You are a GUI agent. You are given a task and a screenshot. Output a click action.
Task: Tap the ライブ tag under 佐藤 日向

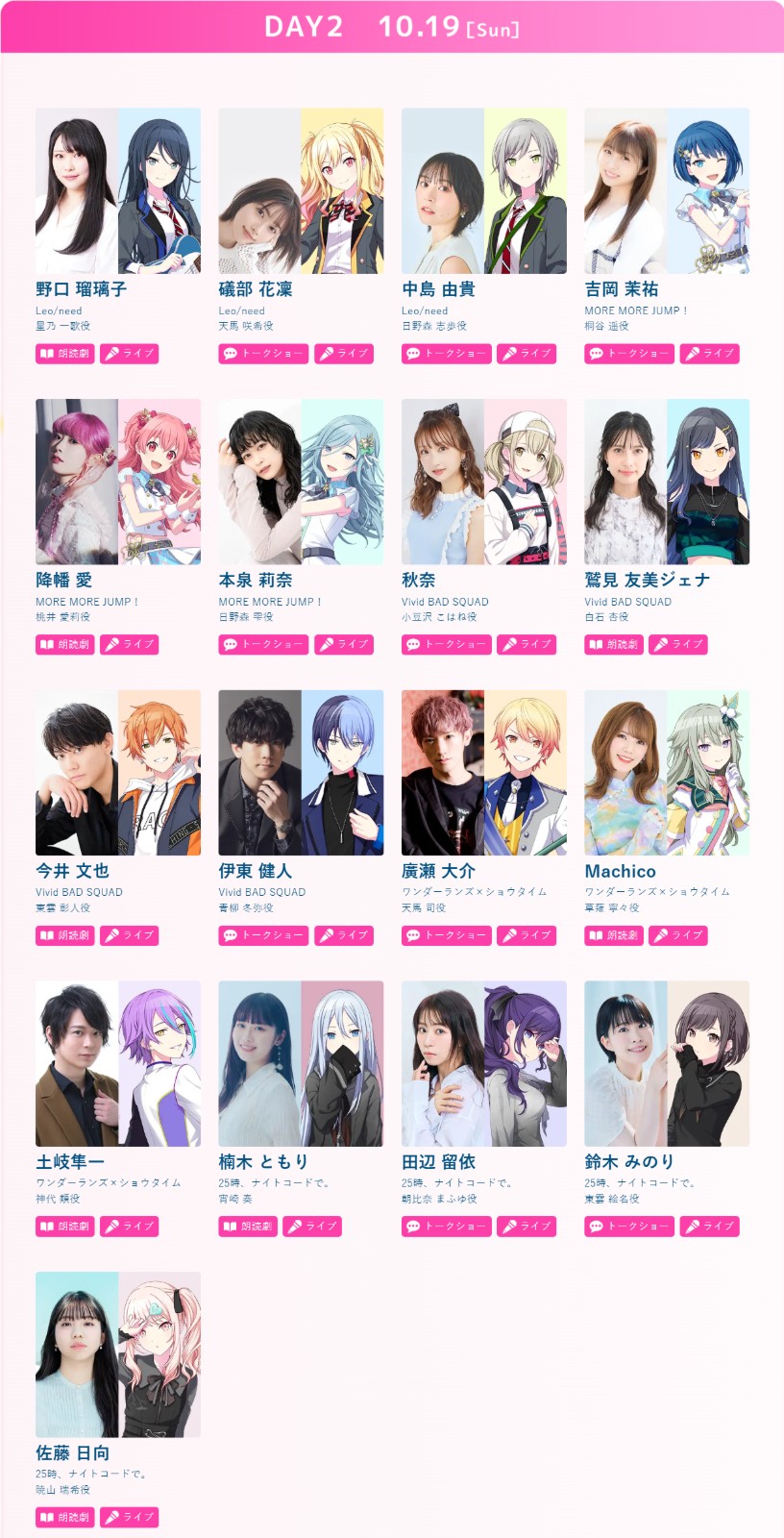click(130, 1518)
